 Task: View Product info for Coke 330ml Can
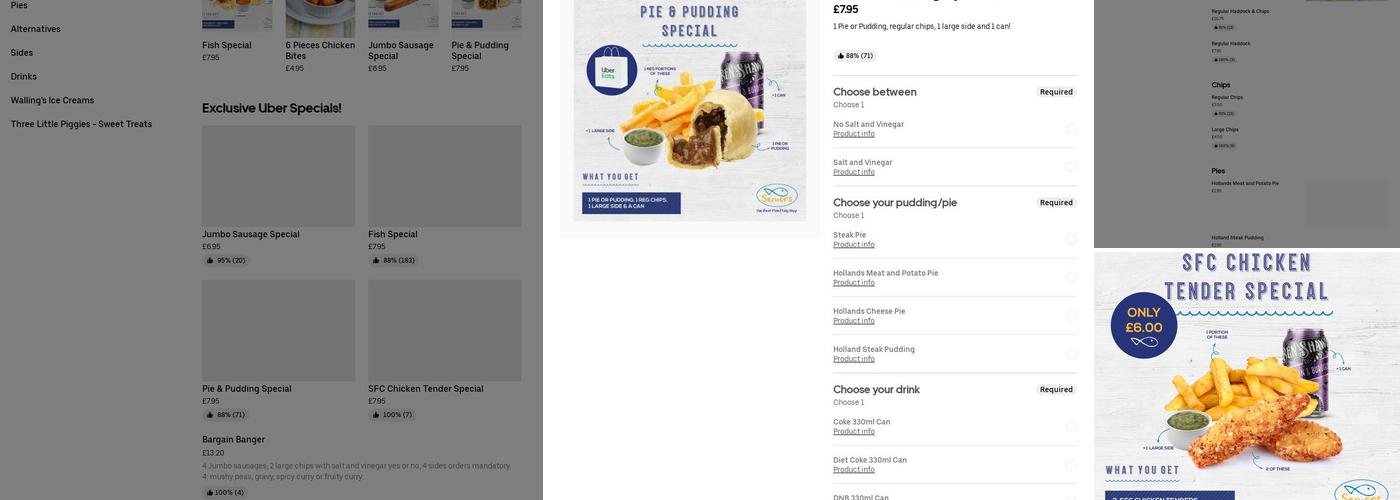pos(853,432)
